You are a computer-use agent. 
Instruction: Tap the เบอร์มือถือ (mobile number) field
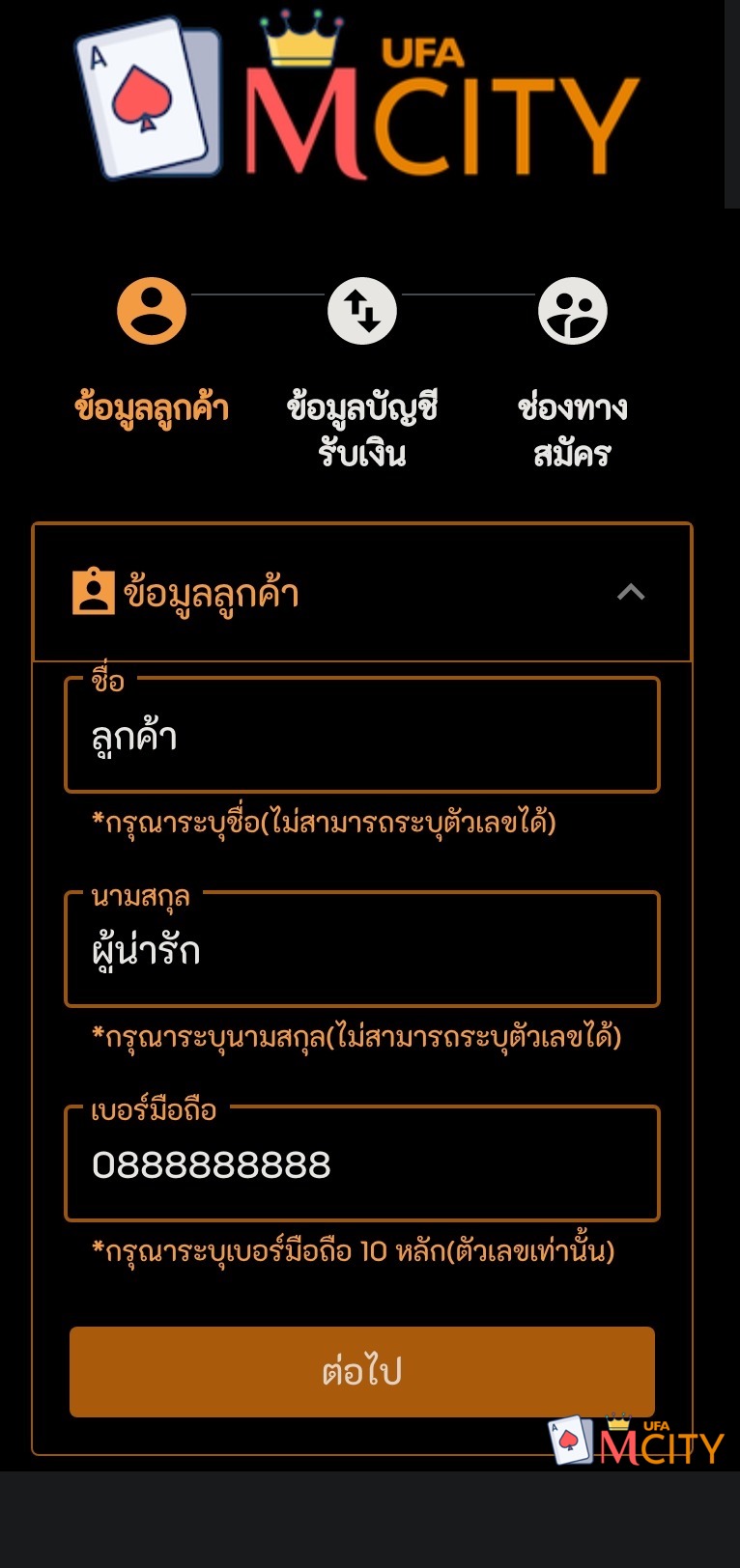click(x=361, y=1164)
